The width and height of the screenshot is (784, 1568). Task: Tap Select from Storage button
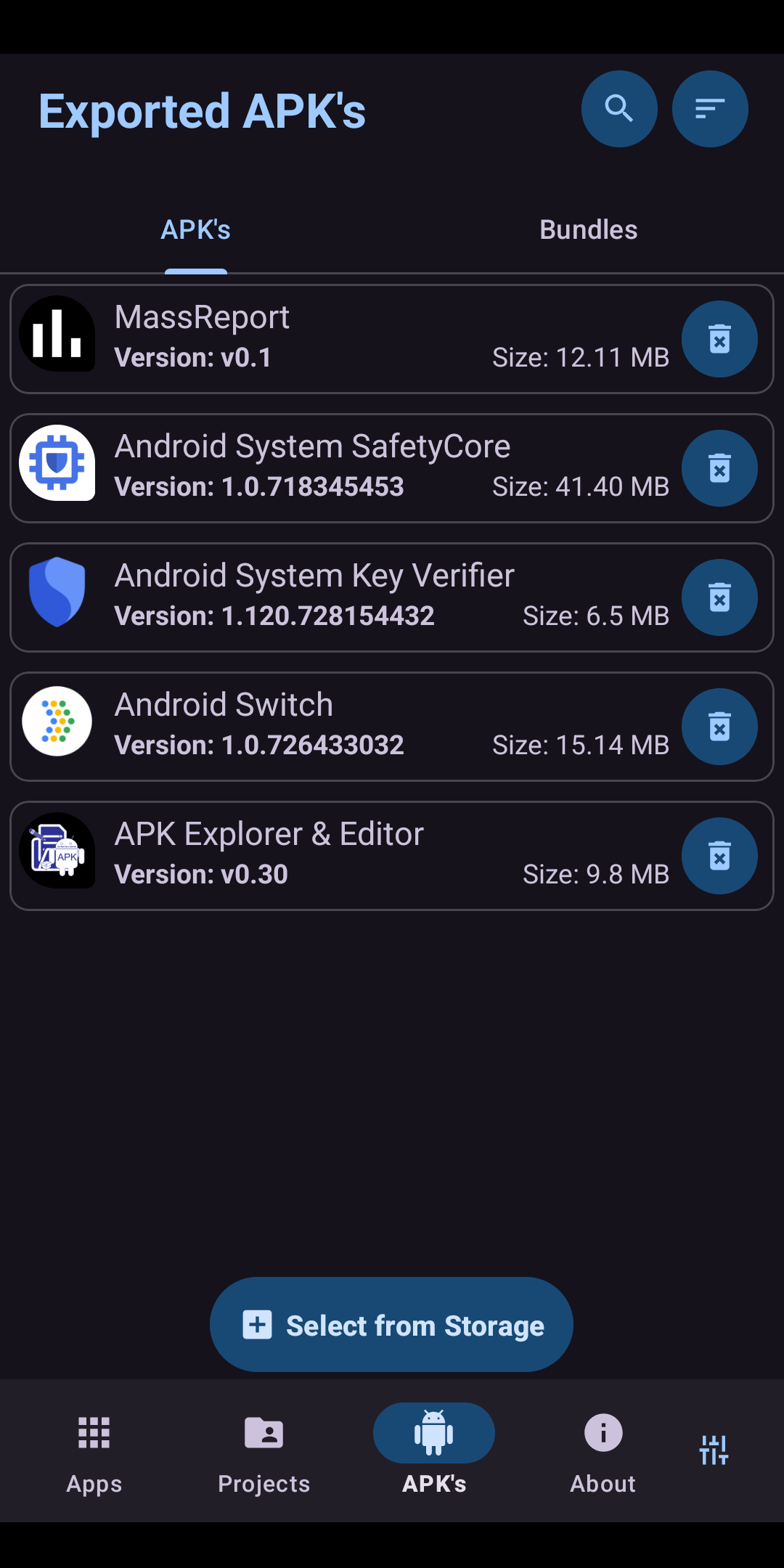click(x=391, y=1325)
